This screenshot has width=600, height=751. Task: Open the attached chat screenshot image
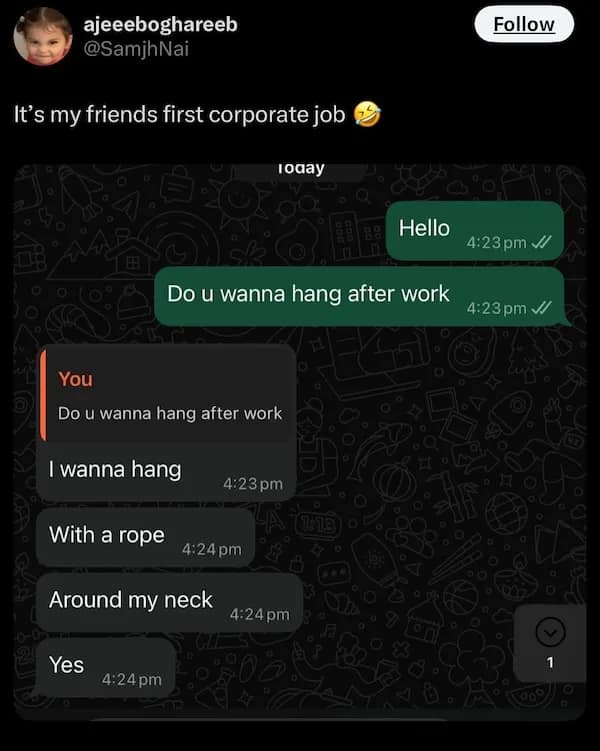coord(300,440)
